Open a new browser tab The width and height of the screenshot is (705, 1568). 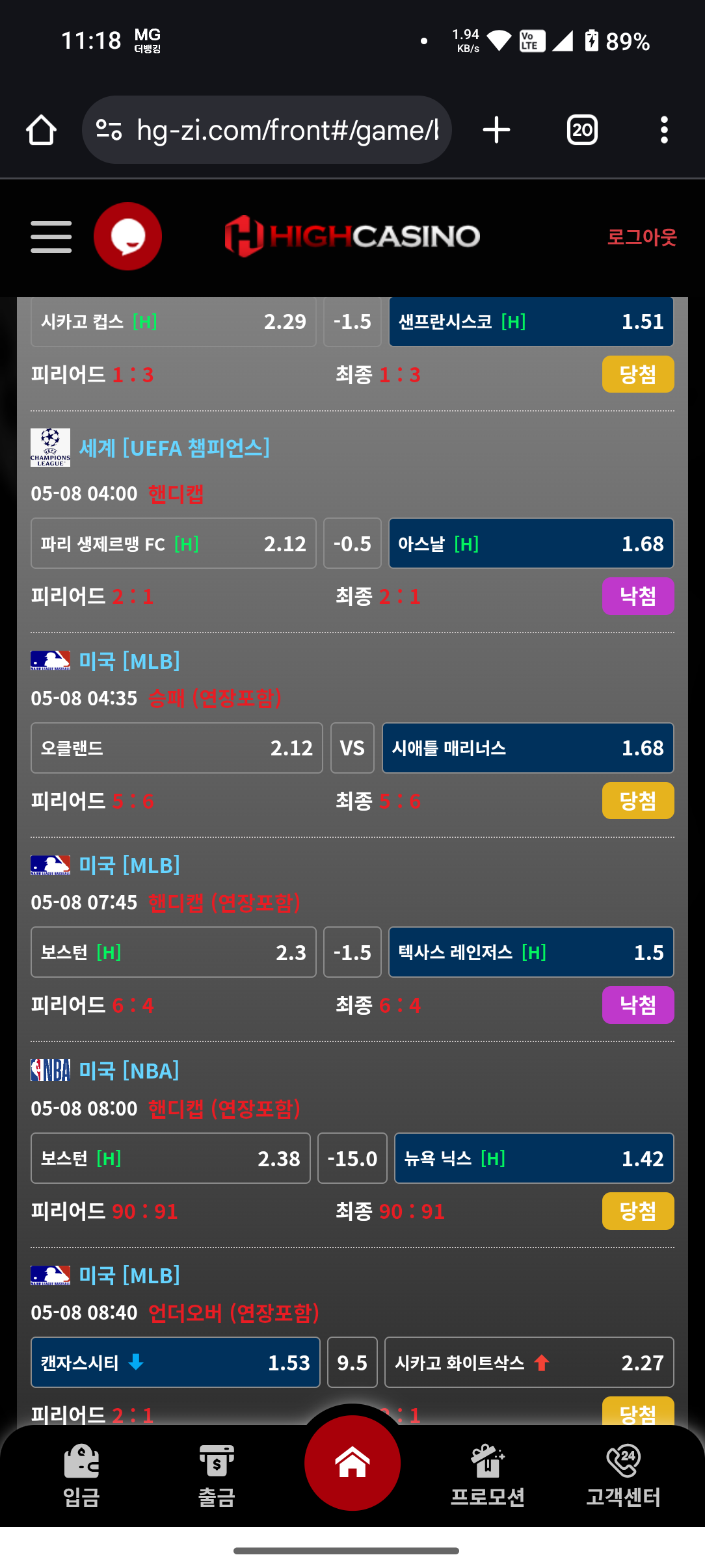click(496, 130)
